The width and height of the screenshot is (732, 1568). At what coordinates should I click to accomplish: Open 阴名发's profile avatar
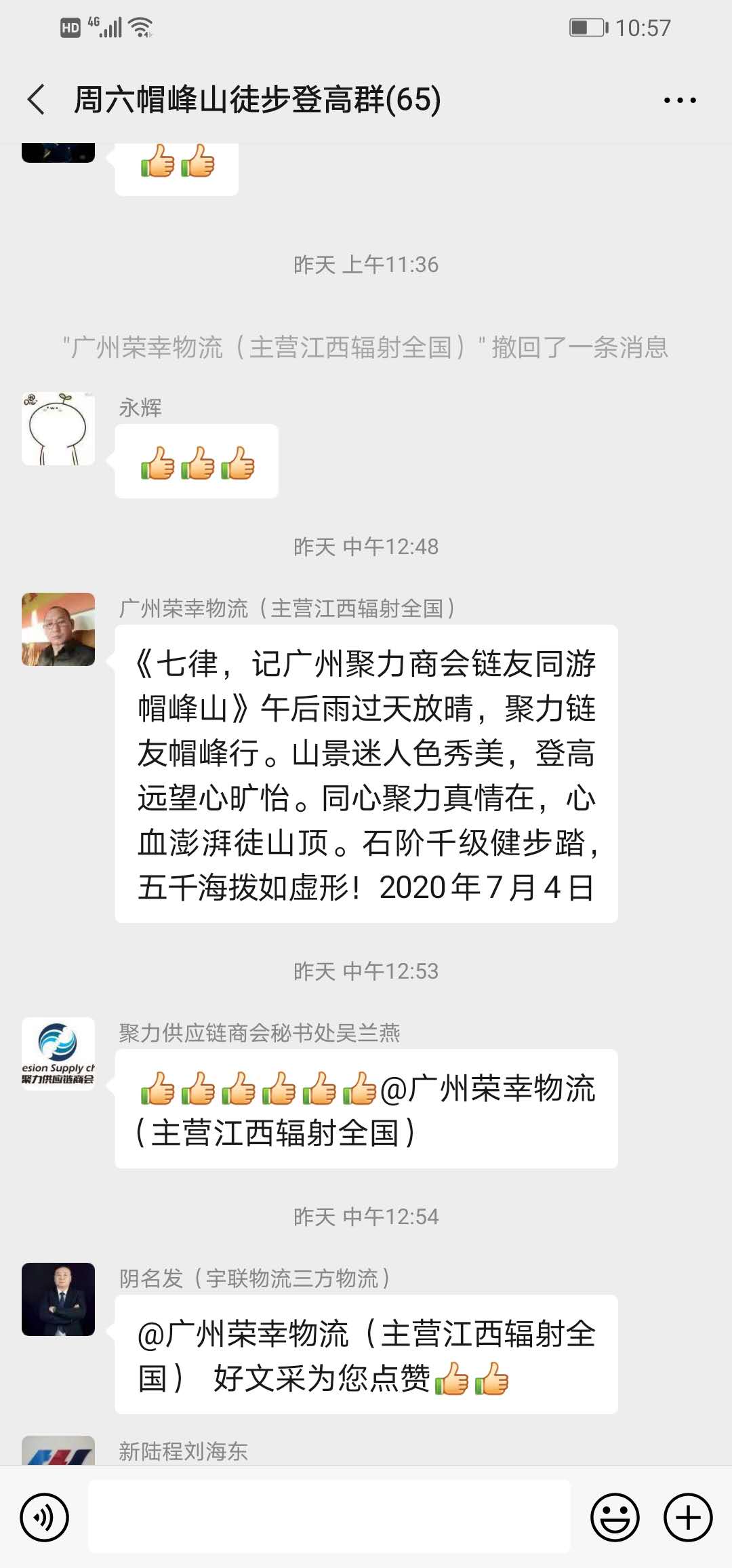click(x=58, y=1299)
